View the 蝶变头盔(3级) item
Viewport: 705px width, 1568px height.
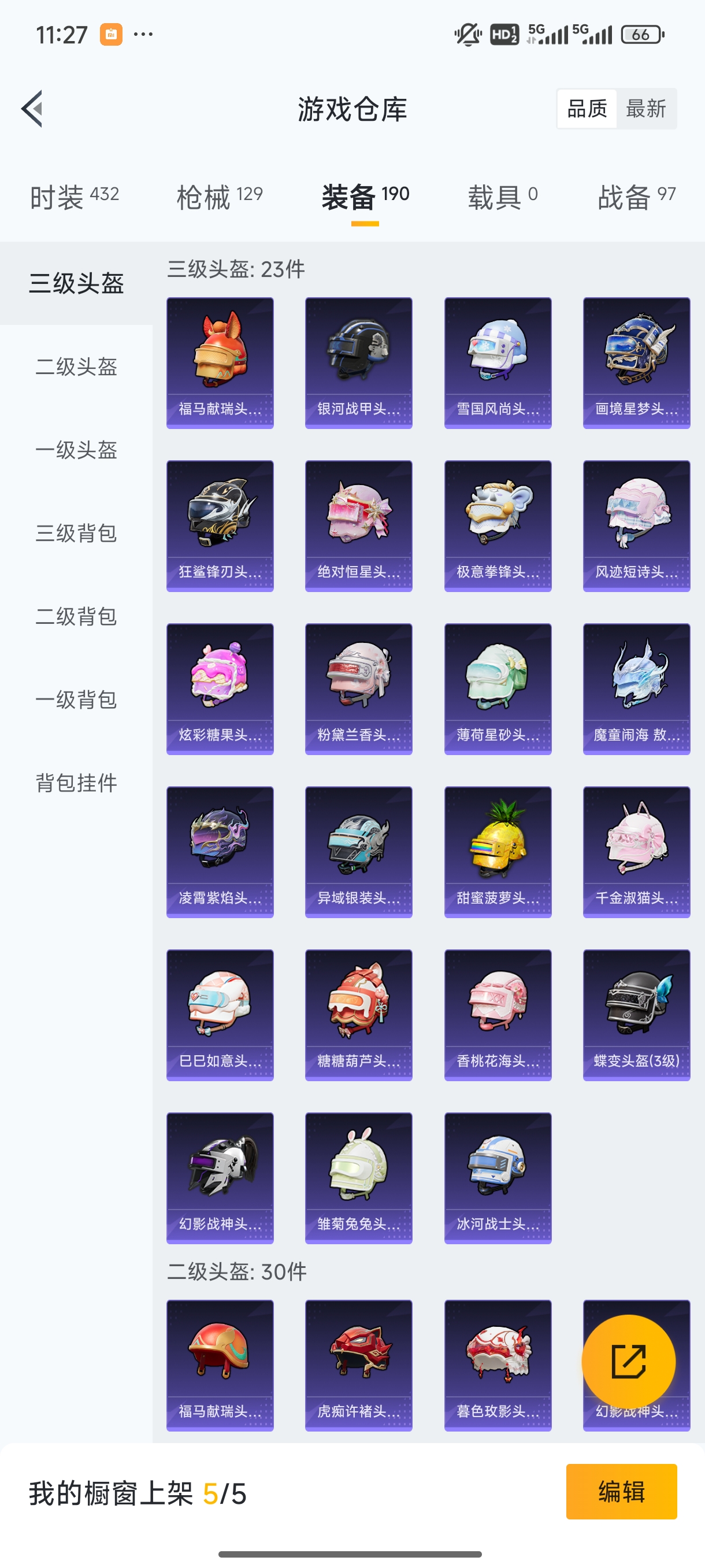636,1015
